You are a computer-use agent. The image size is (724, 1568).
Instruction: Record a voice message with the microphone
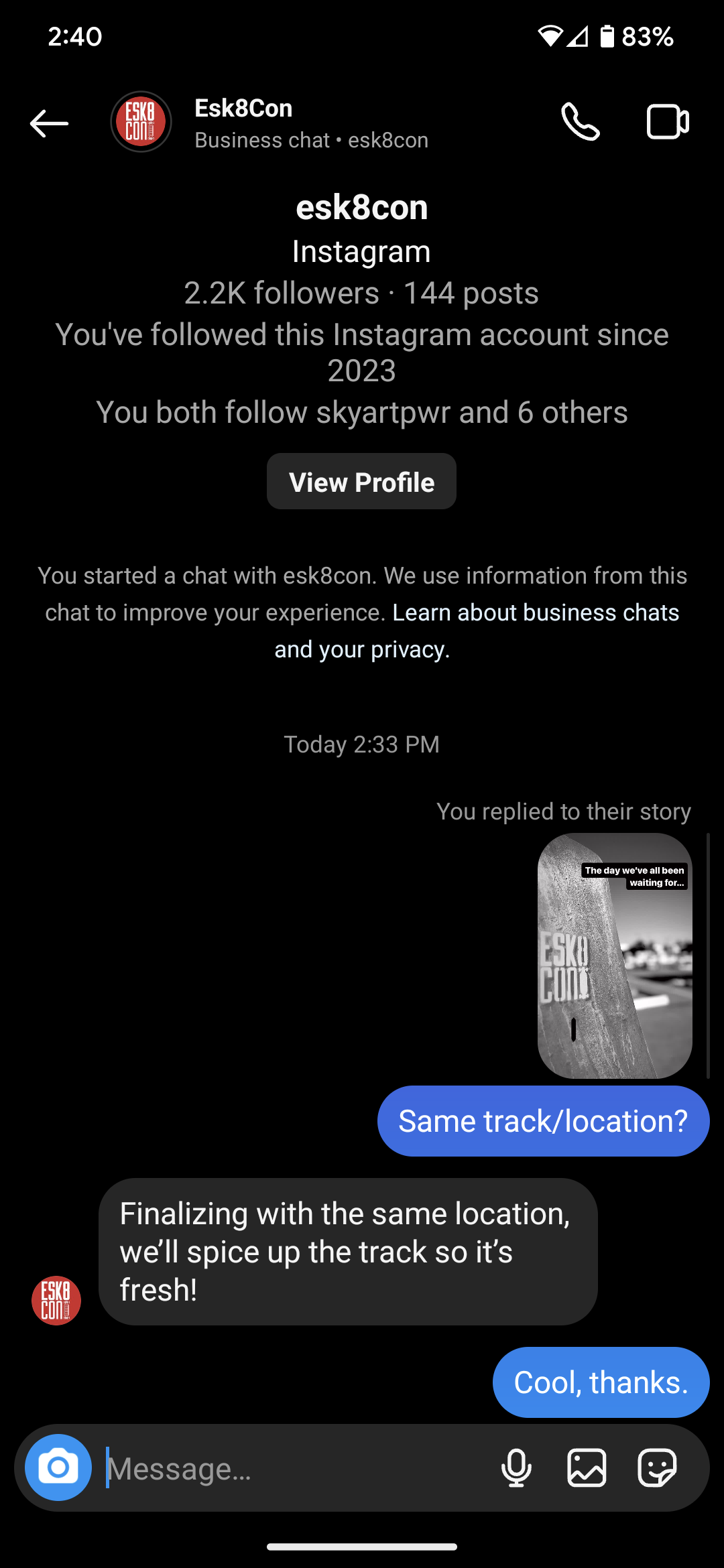coord(516,1468)
